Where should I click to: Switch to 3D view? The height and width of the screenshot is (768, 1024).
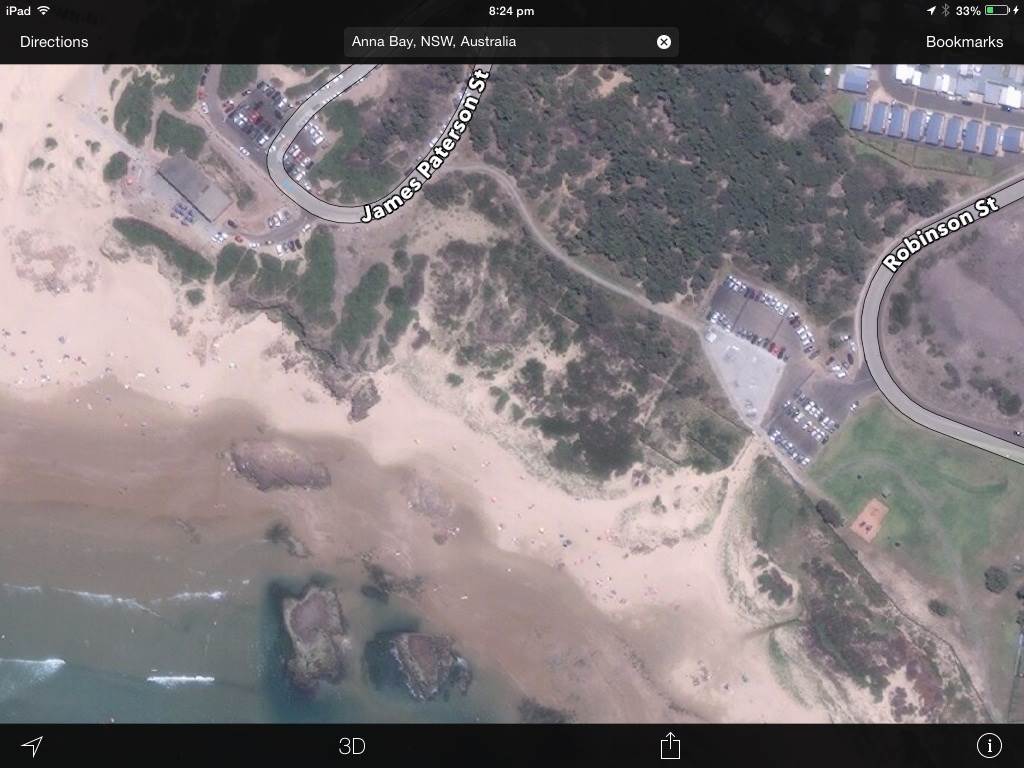352,746
